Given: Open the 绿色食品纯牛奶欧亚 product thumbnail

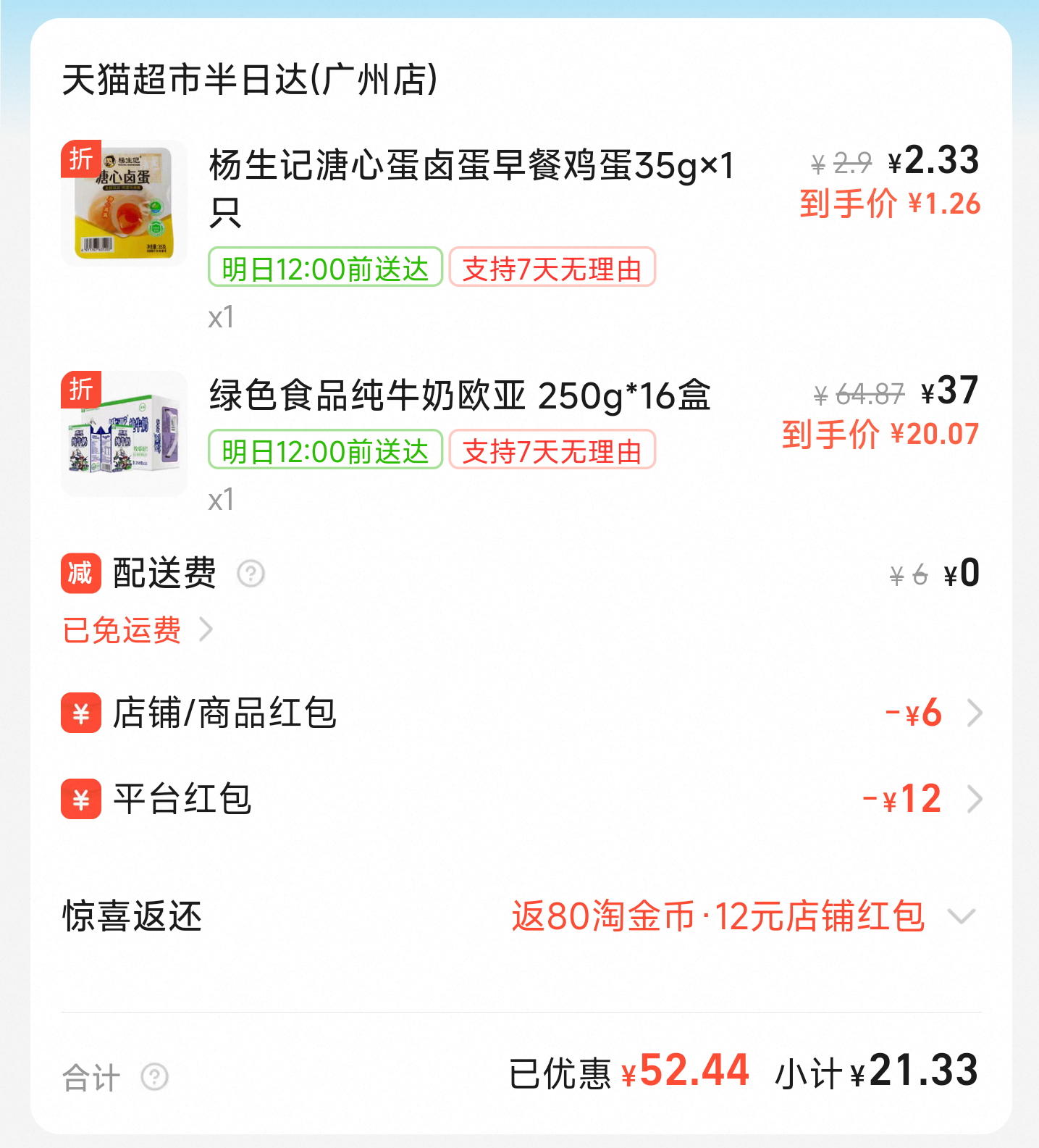Looking at the screenshot, I should tap(124, 434).
